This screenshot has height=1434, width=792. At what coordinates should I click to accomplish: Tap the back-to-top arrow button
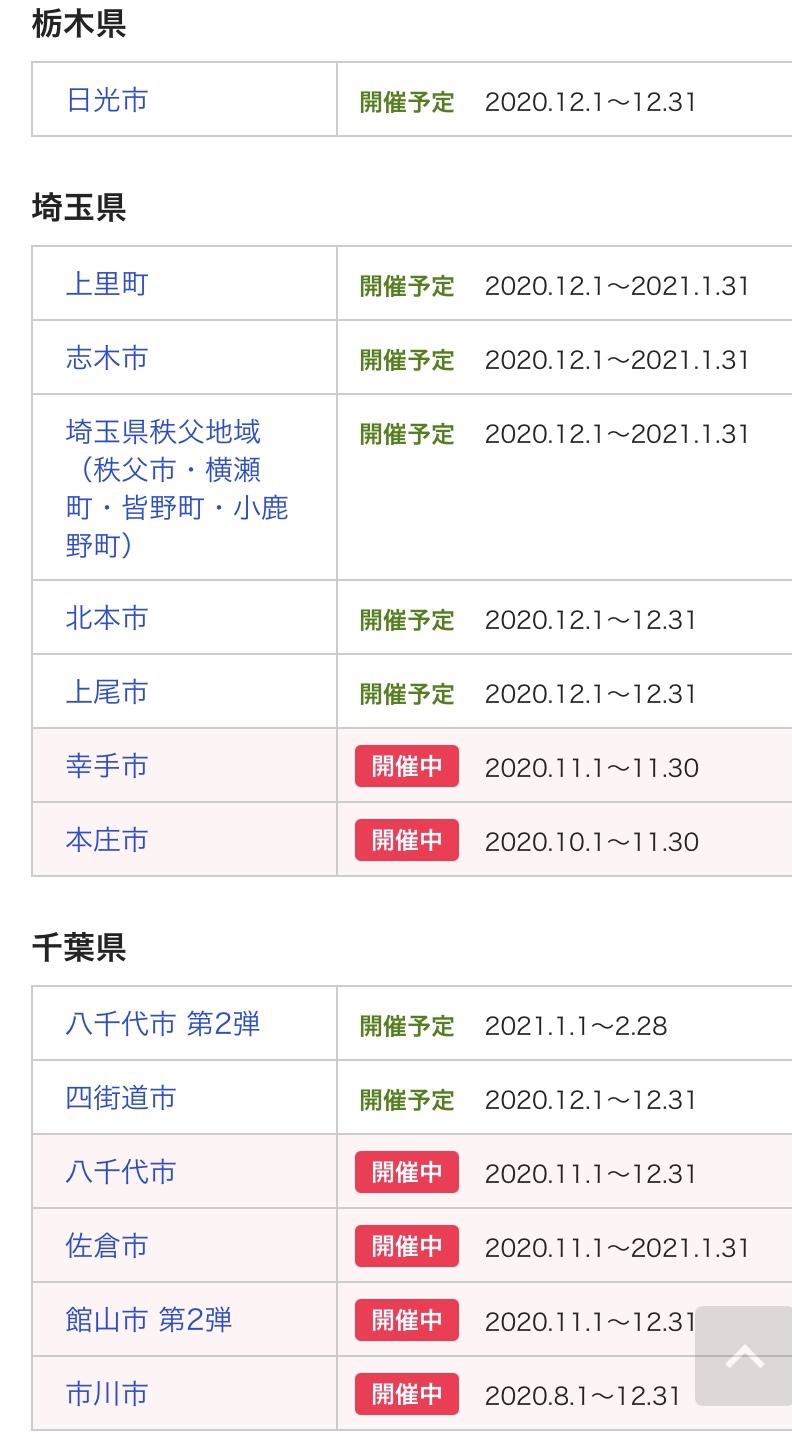[x=743, y=1356]
